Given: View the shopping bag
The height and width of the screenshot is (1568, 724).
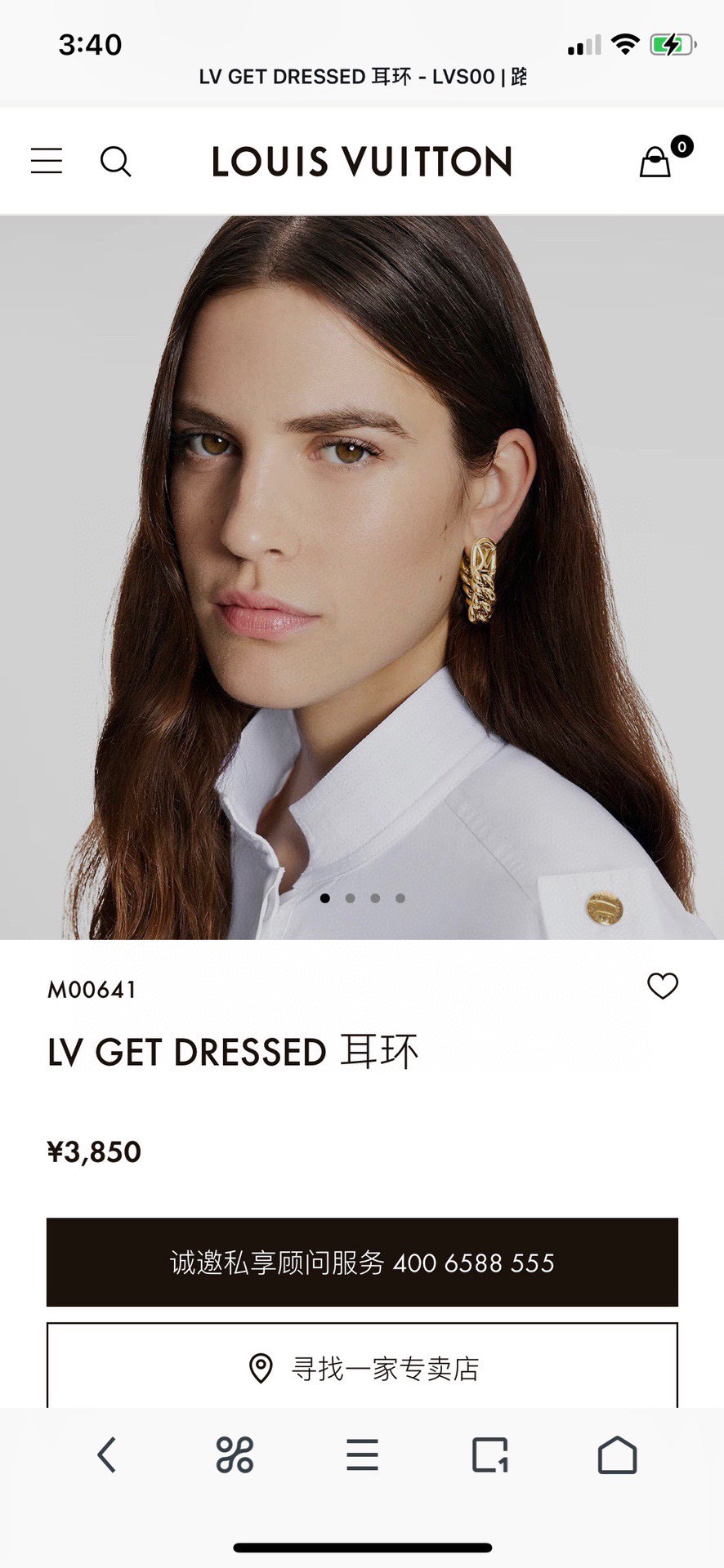Looking at the screenshot, I should [x=656, y=162].
